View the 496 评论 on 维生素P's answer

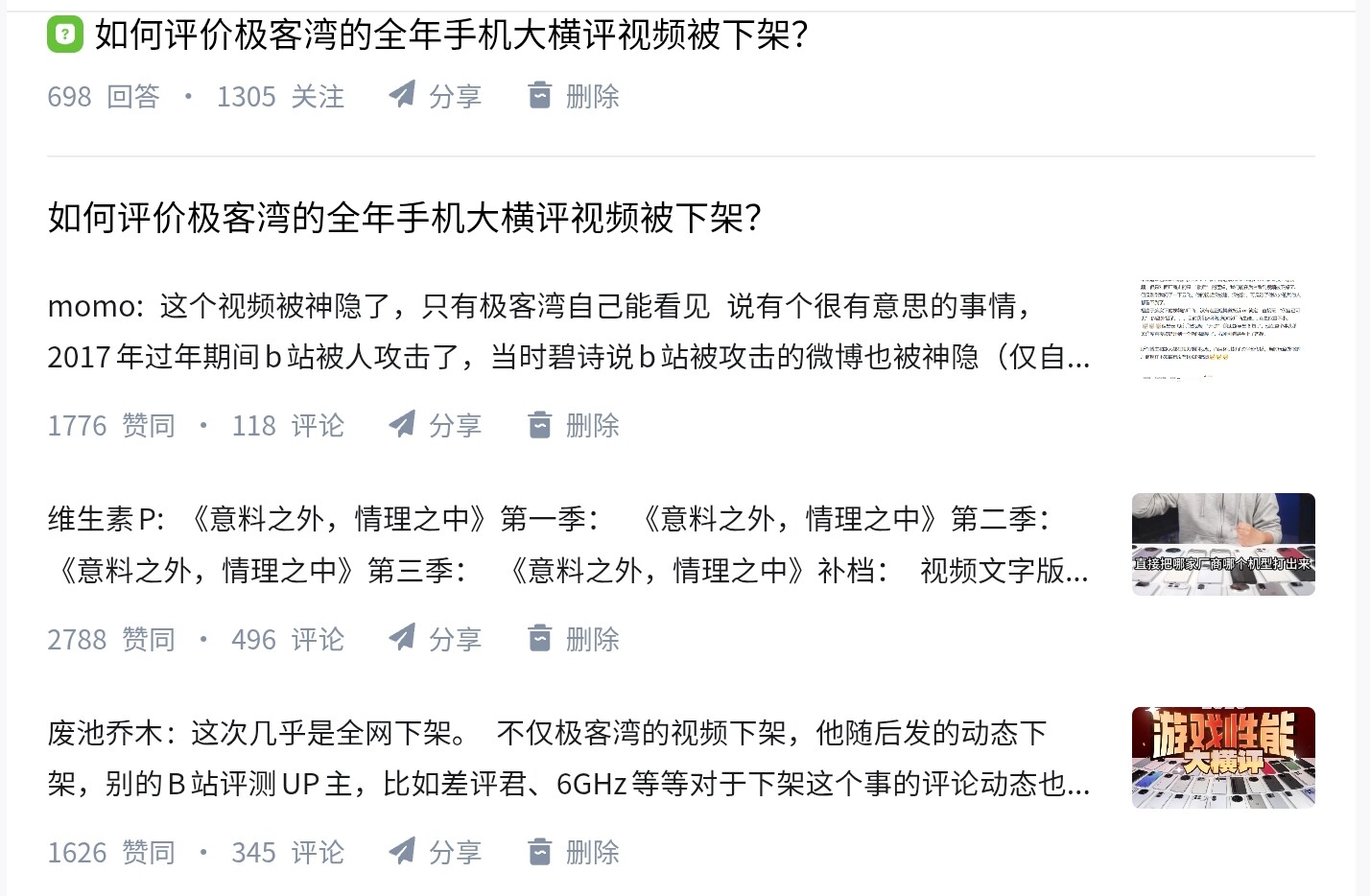288,639
